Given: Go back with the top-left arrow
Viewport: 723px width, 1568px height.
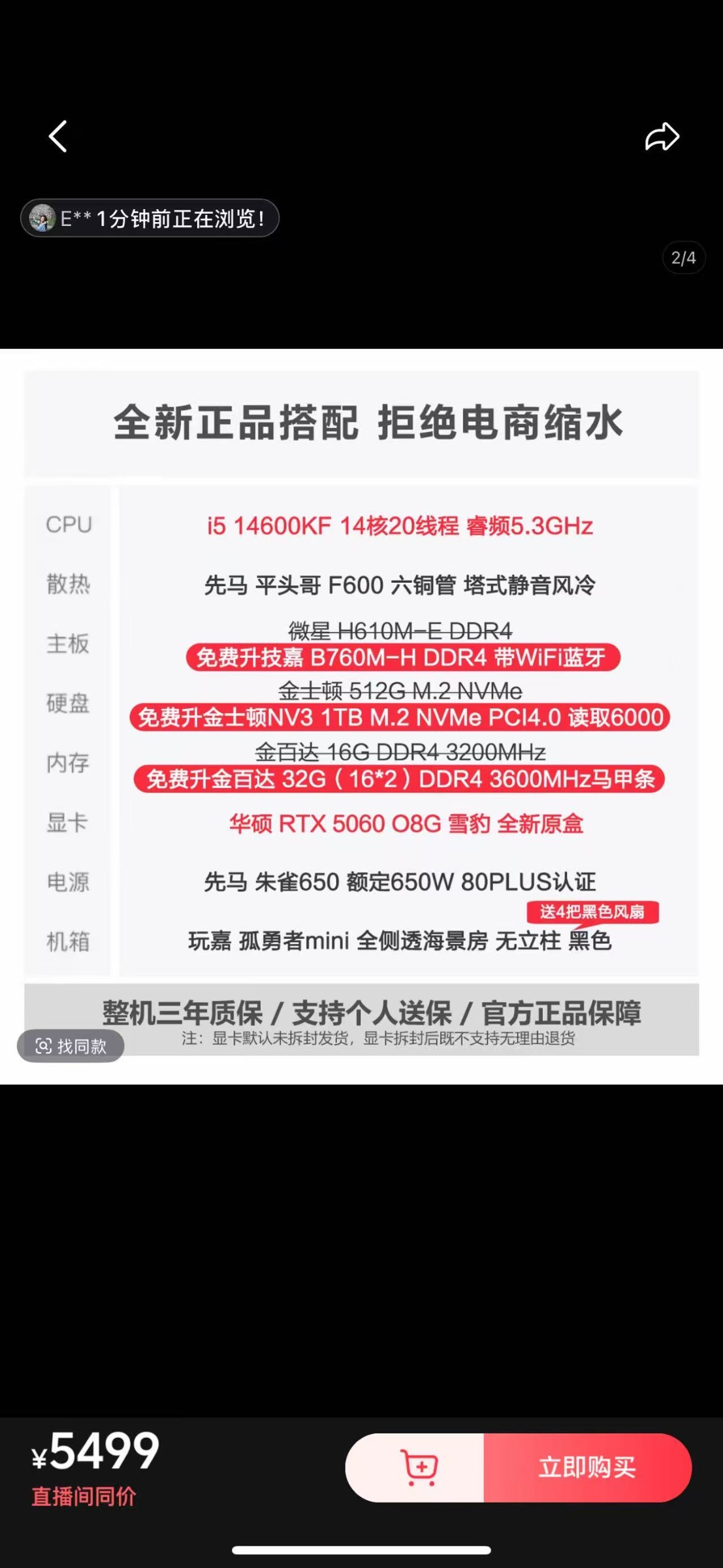Looking at the screenshot, I should pyautogui.click(x=58, y=137).
